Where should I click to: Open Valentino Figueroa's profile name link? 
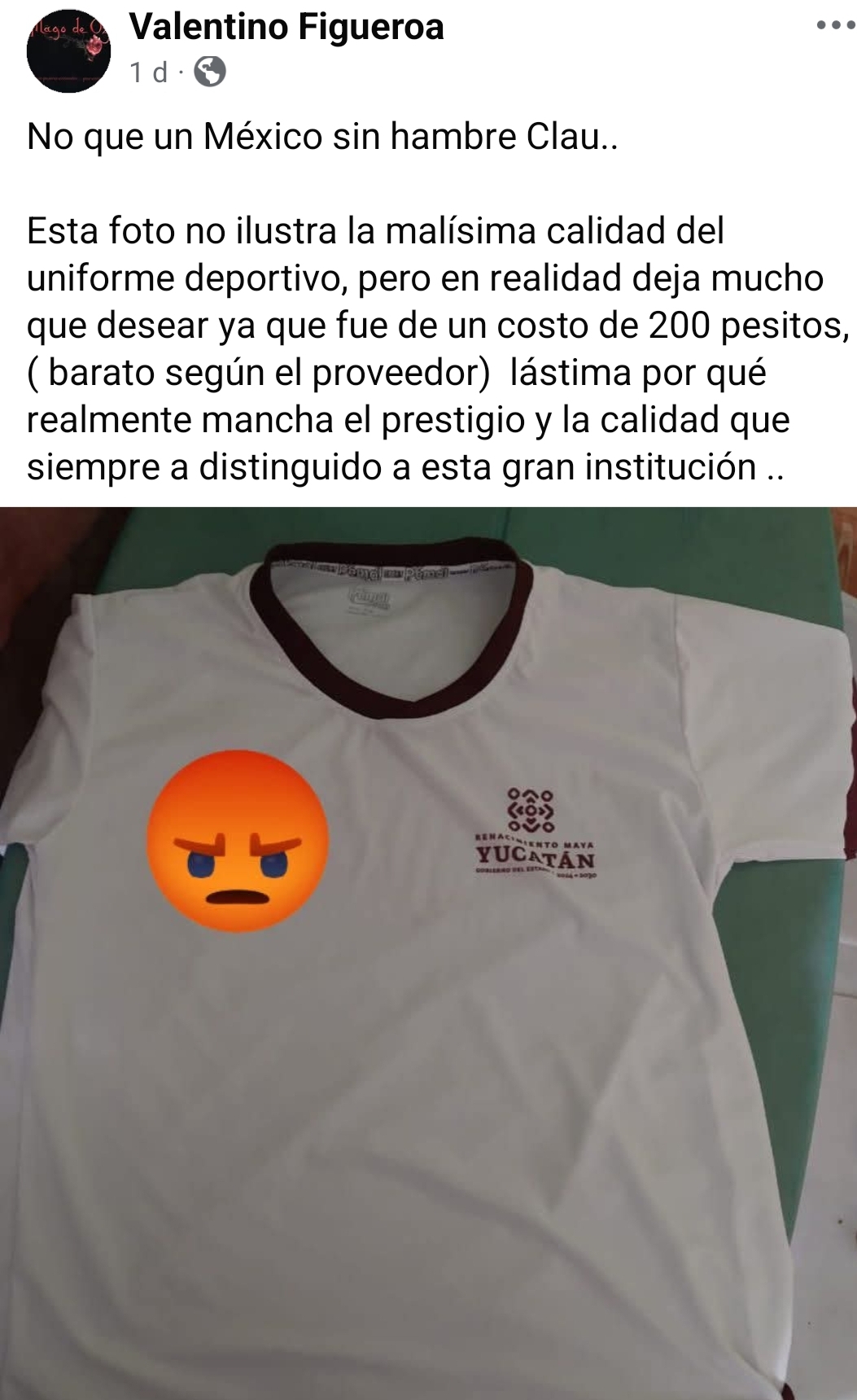click(x=286, y=28)
